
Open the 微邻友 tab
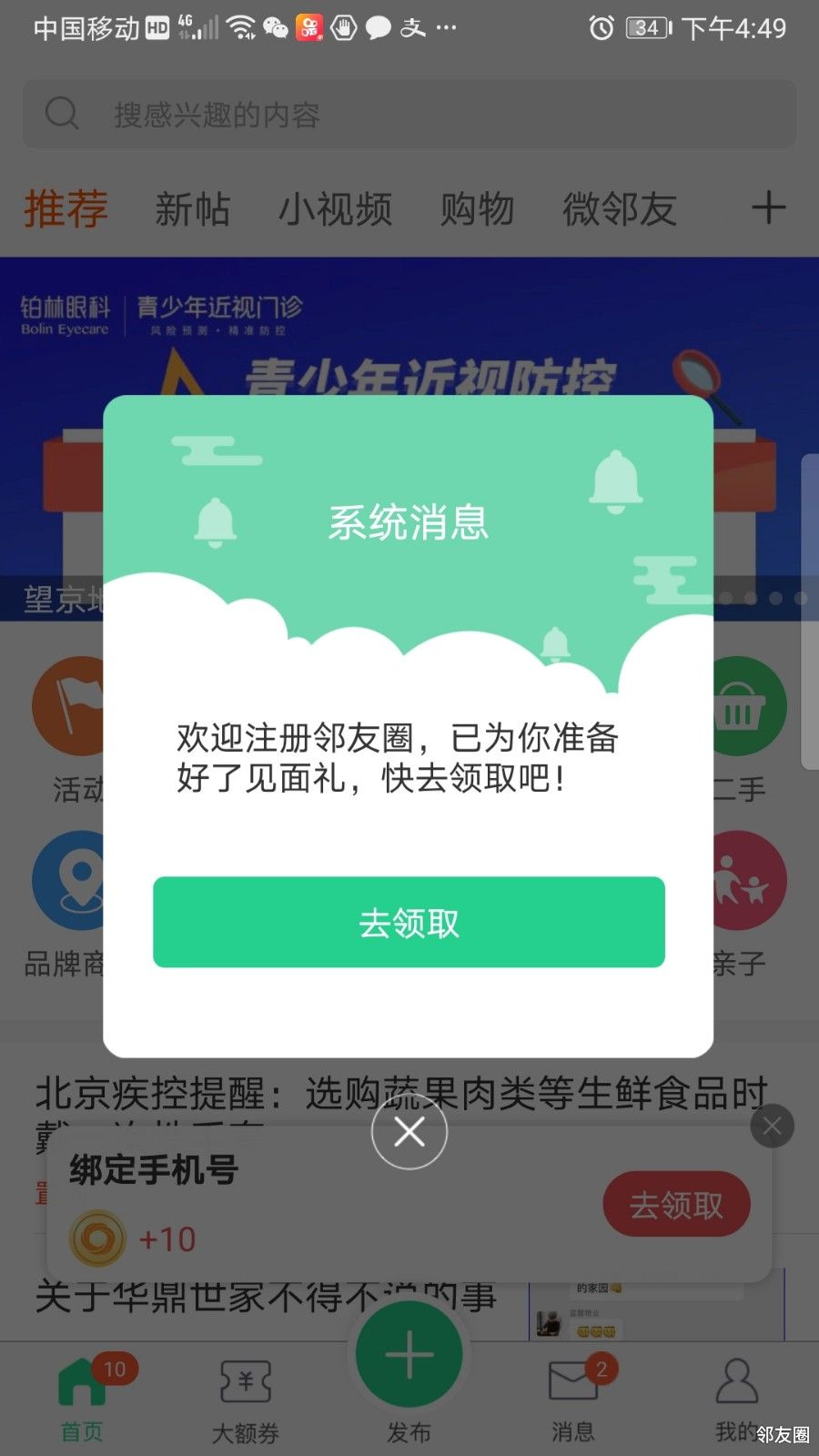click(x=619, y=209)
